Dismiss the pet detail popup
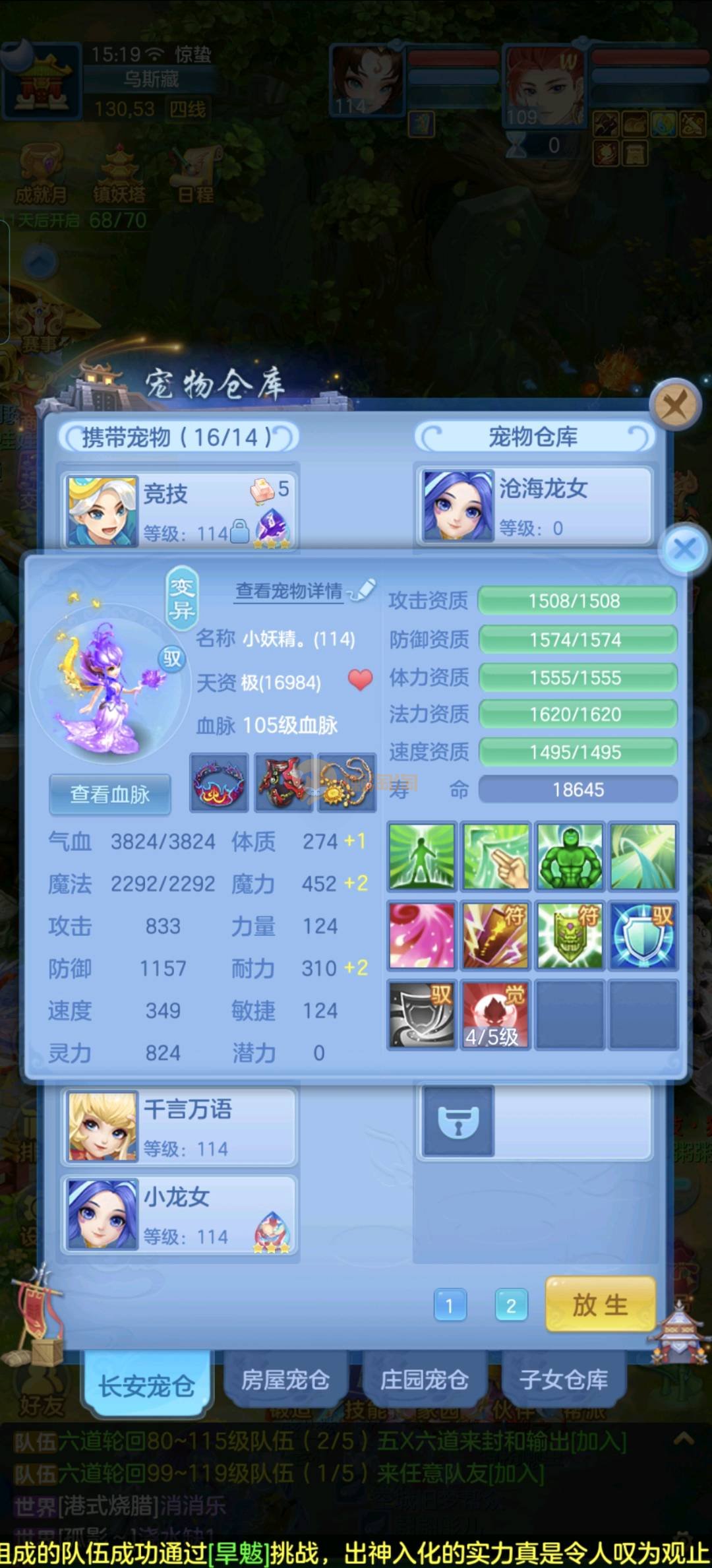Screen dimensions: 712x1568 coord(684,548)
